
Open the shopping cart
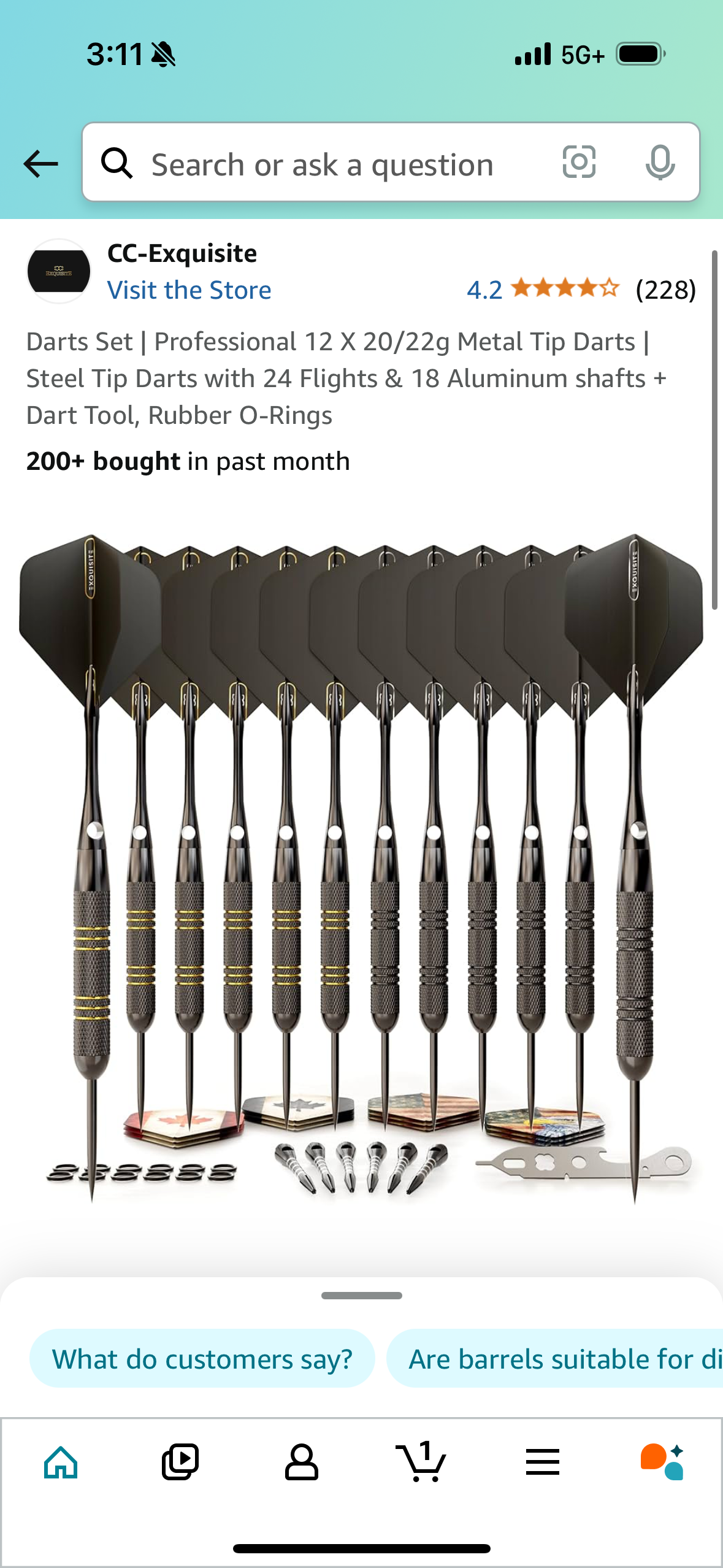point(421,1462)
